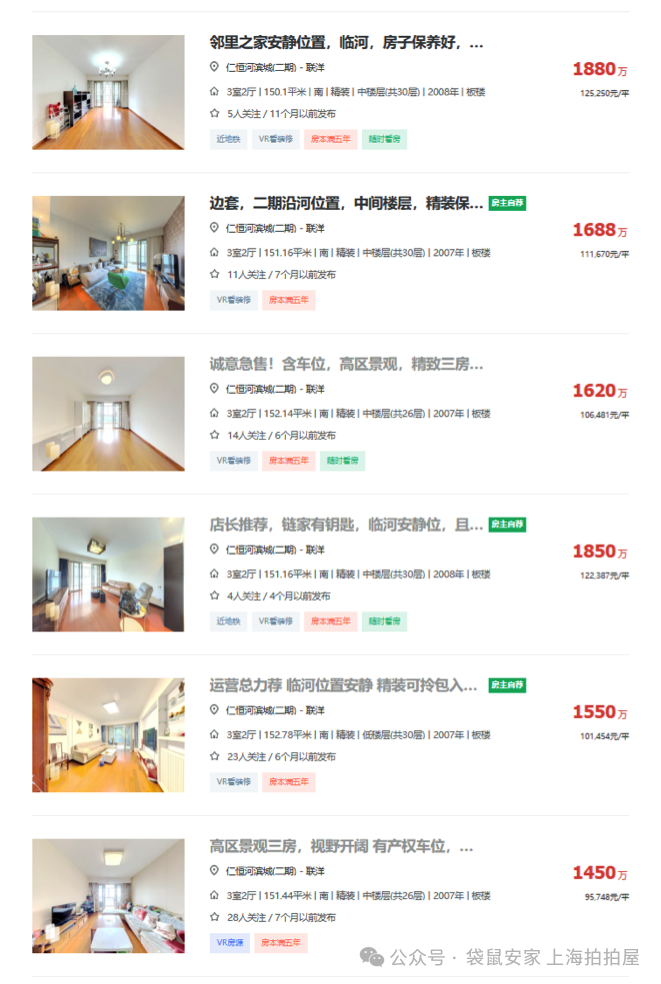Open the 1880万 listing titled 邻里之家安静位置
This screenshot has height=984, width=661.
pyautogui.click(x=346, y=43)
